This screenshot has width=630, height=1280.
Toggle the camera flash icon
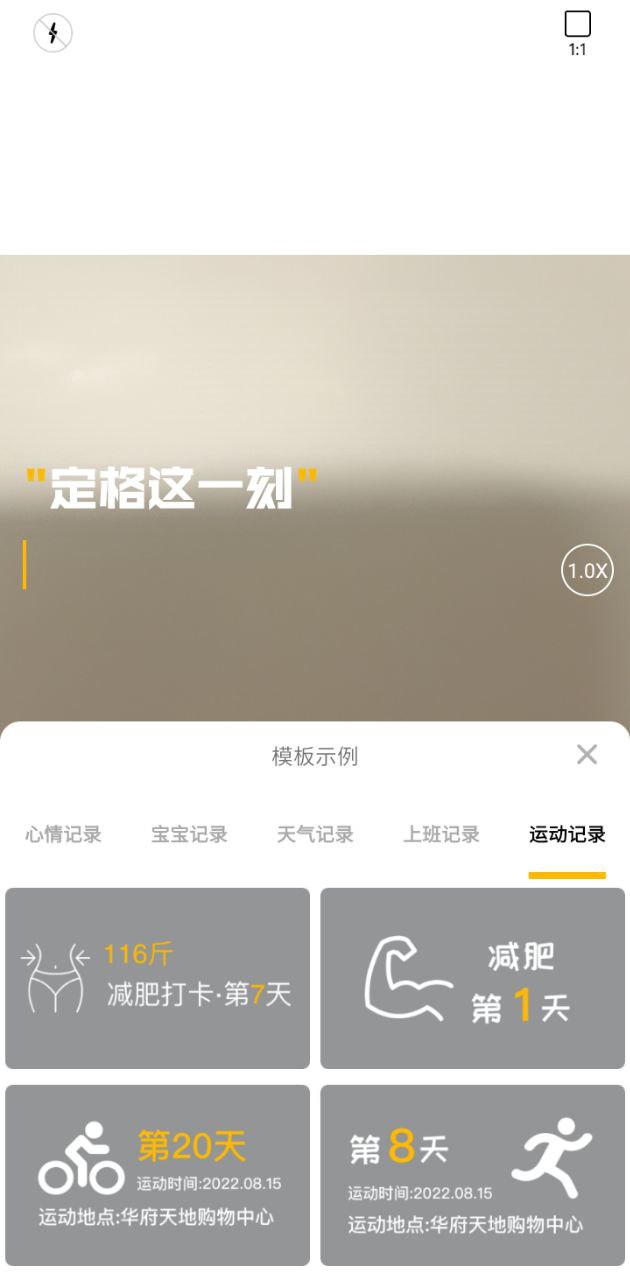tap(53, 33)
